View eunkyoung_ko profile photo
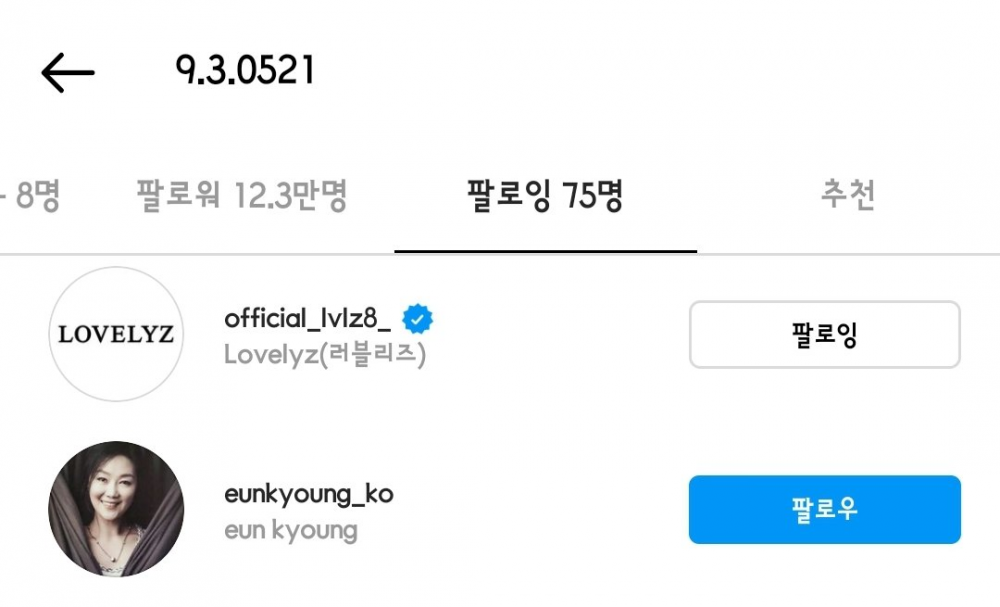The image size is (1000, 607). coord(116,509)
